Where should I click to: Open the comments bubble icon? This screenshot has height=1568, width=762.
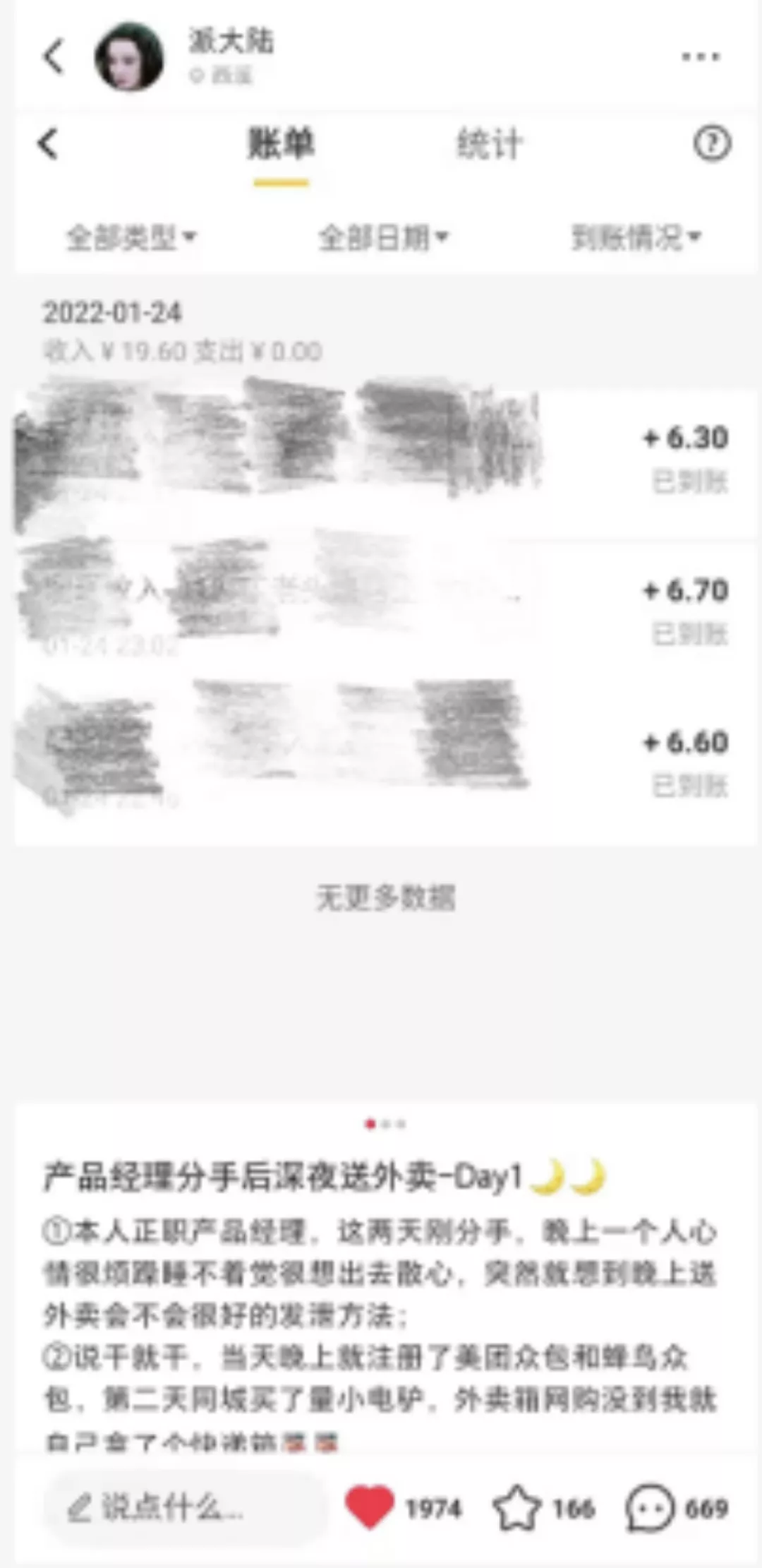(649, 1508)
